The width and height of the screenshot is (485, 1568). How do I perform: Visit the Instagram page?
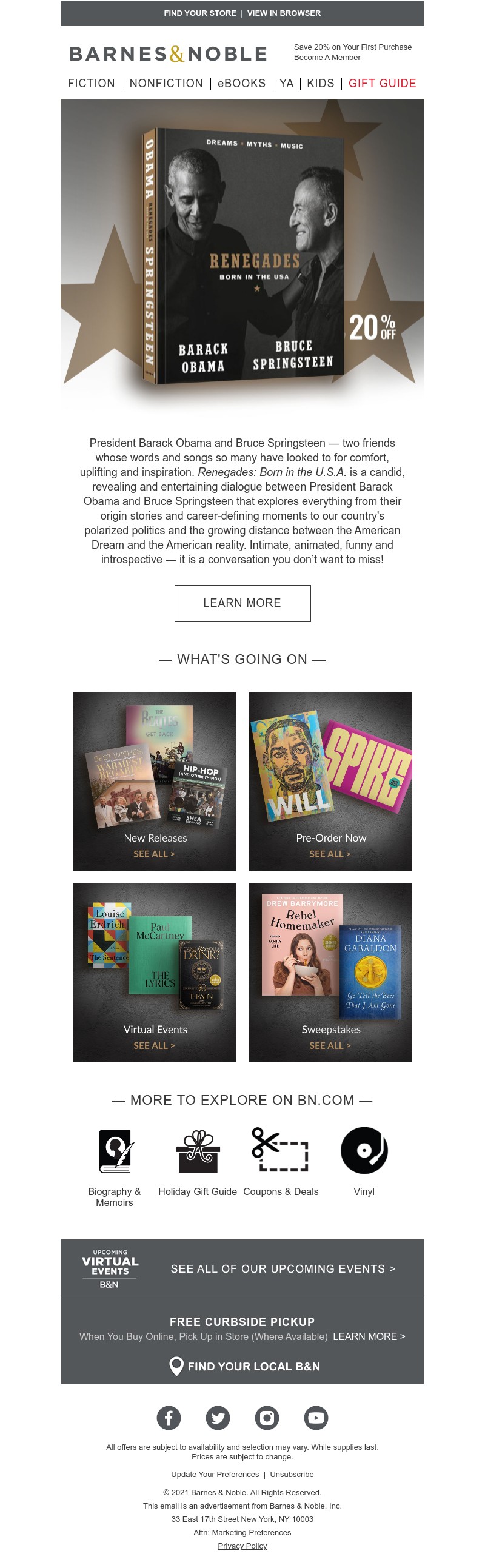267,1418
